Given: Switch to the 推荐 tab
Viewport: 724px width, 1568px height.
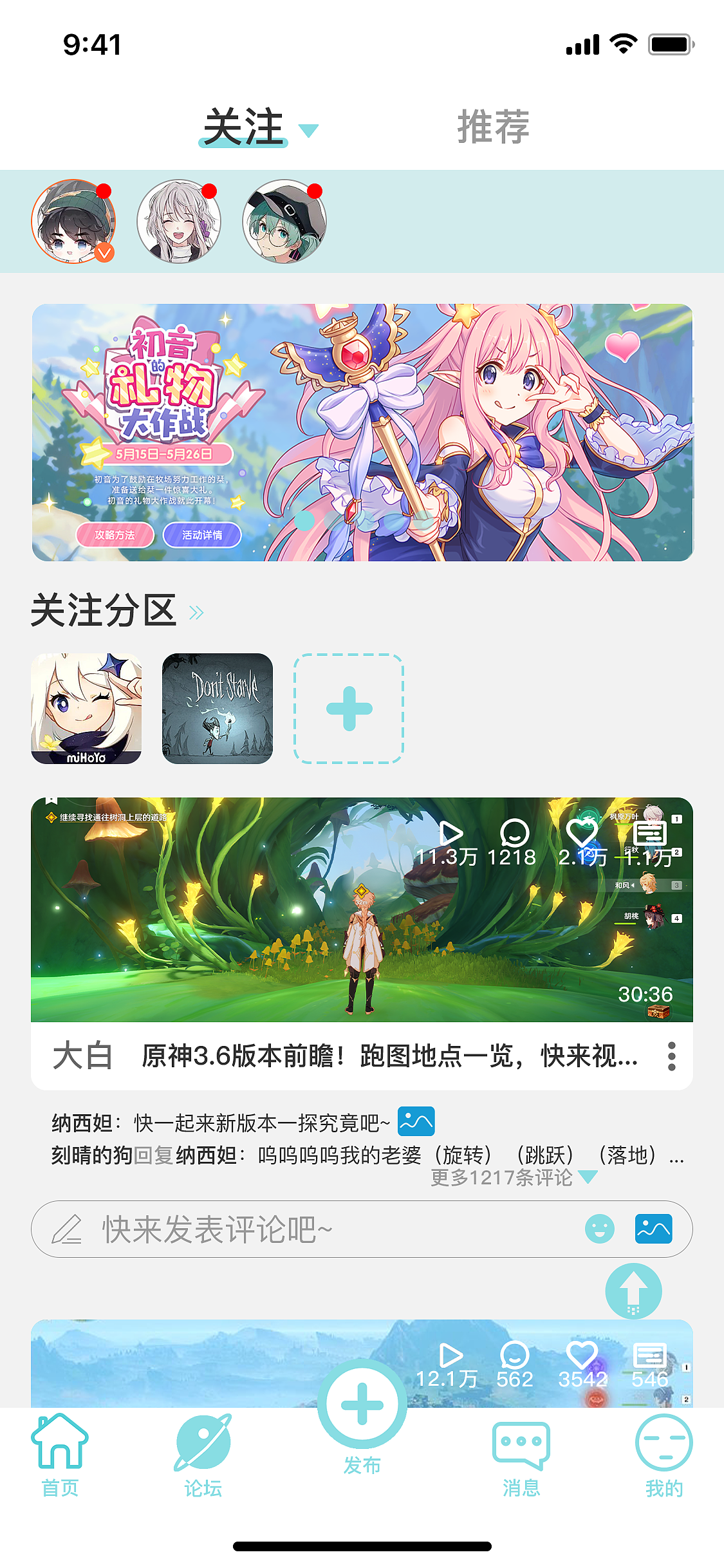Looking at the screenshot, I should (493, 126).
